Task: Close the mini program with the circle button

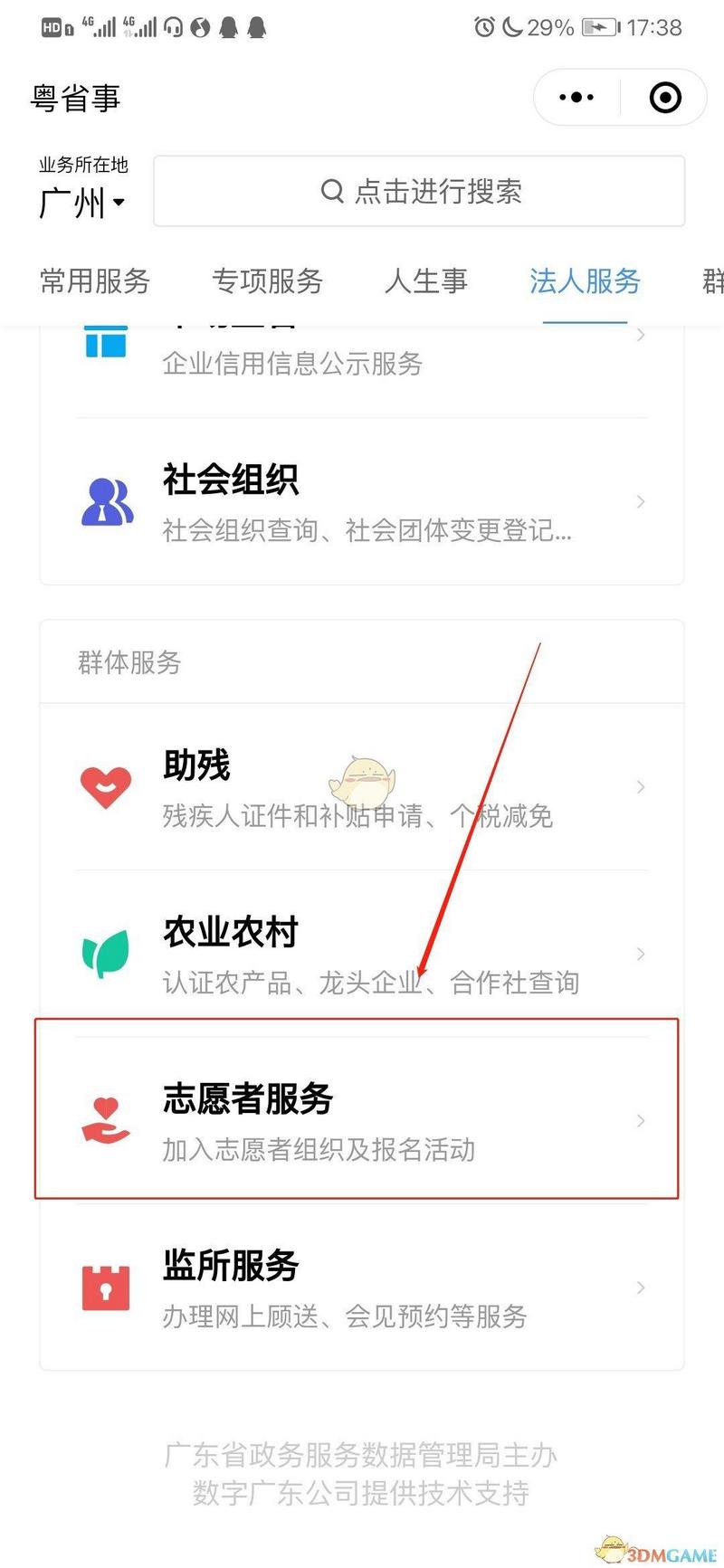Action: point(665,97)
